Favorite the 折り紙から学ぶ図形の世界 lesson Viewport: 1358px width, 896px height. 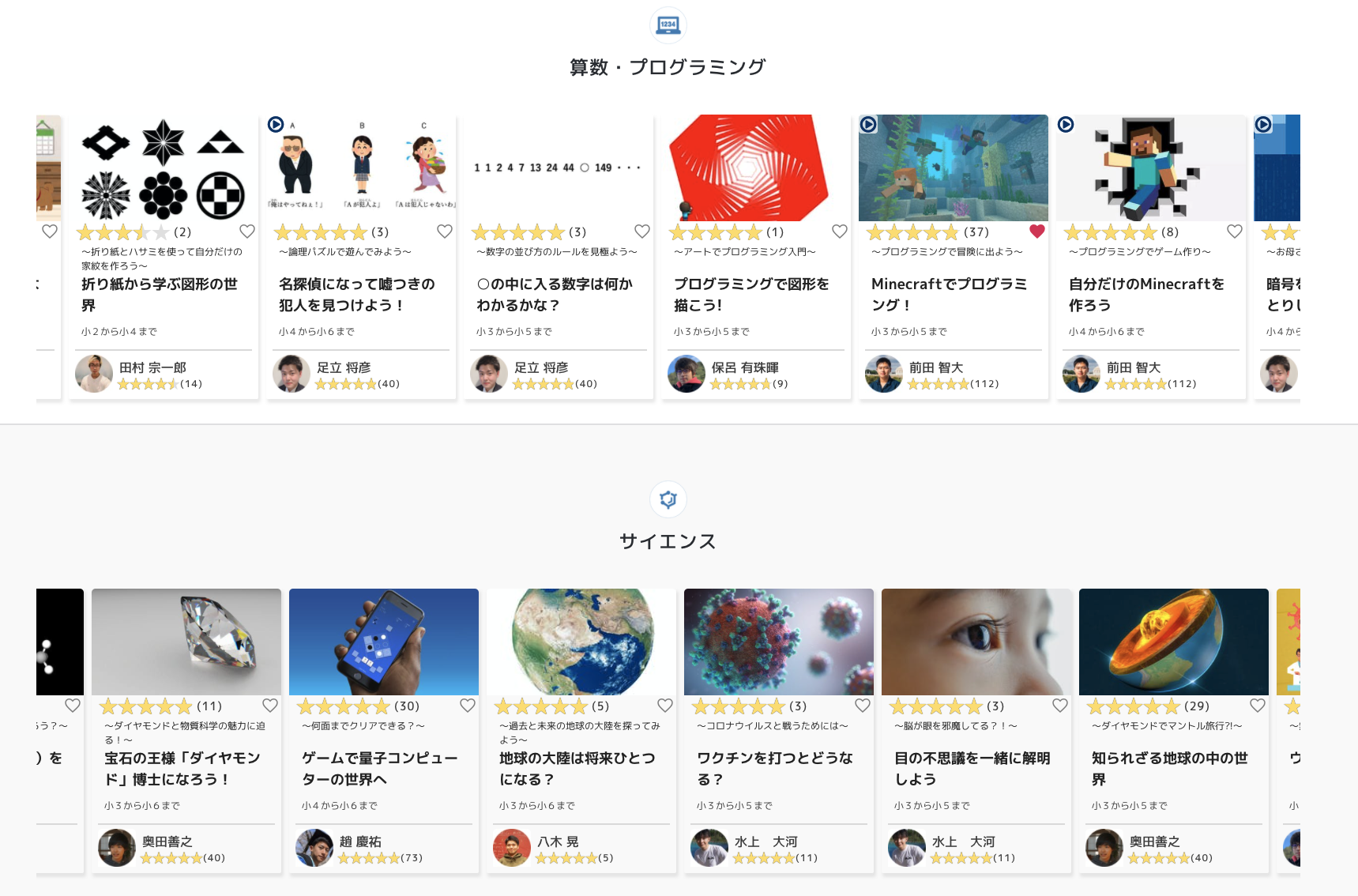(x=247, y=232)
